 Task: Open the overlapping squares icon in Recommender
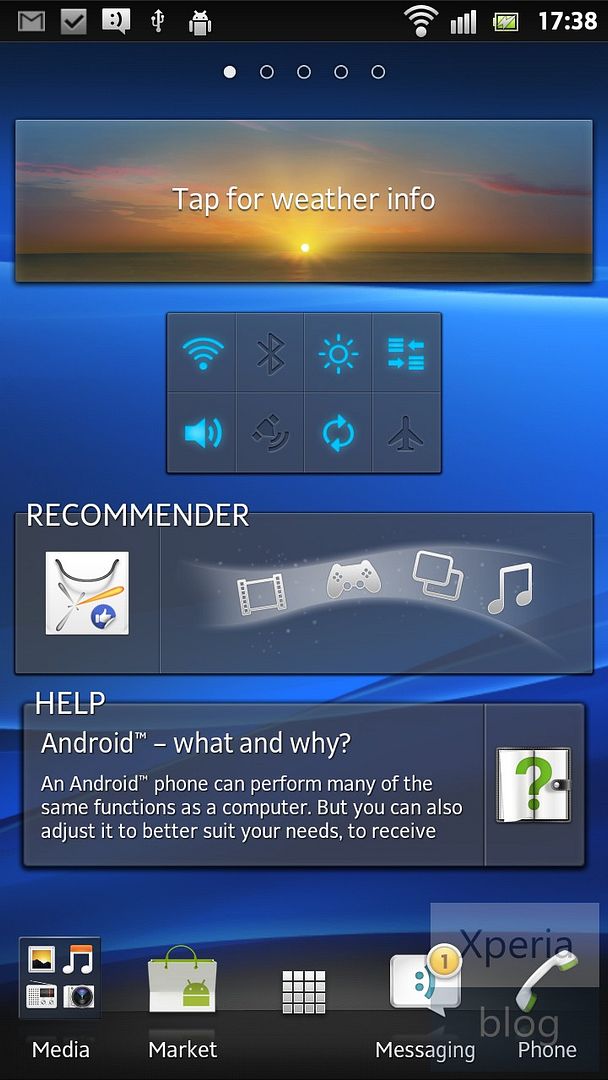coord(438,576)
